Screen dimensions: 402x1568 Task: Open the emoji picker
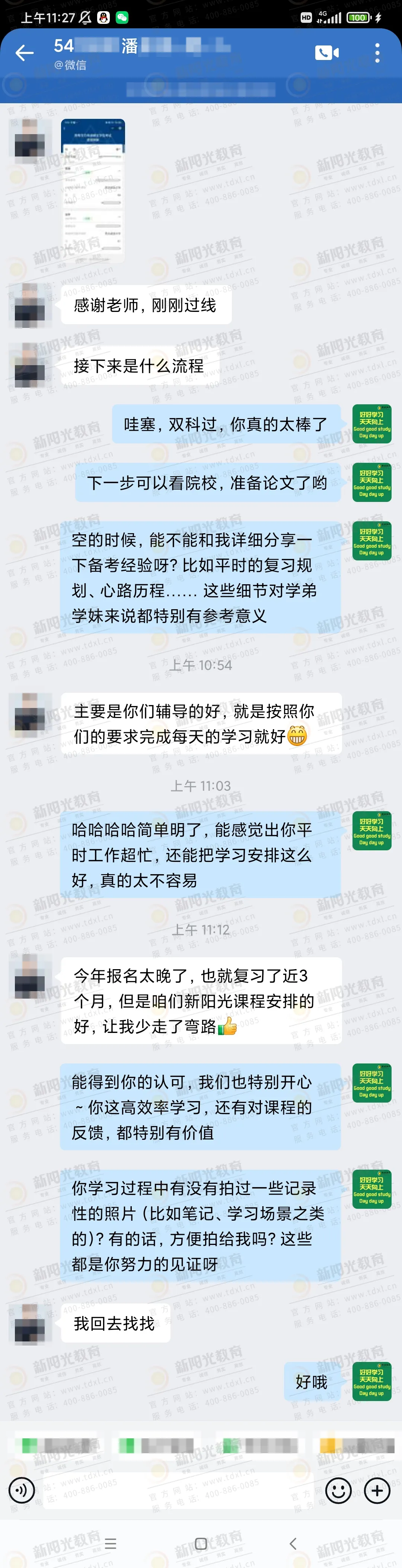pos(338,1490)
